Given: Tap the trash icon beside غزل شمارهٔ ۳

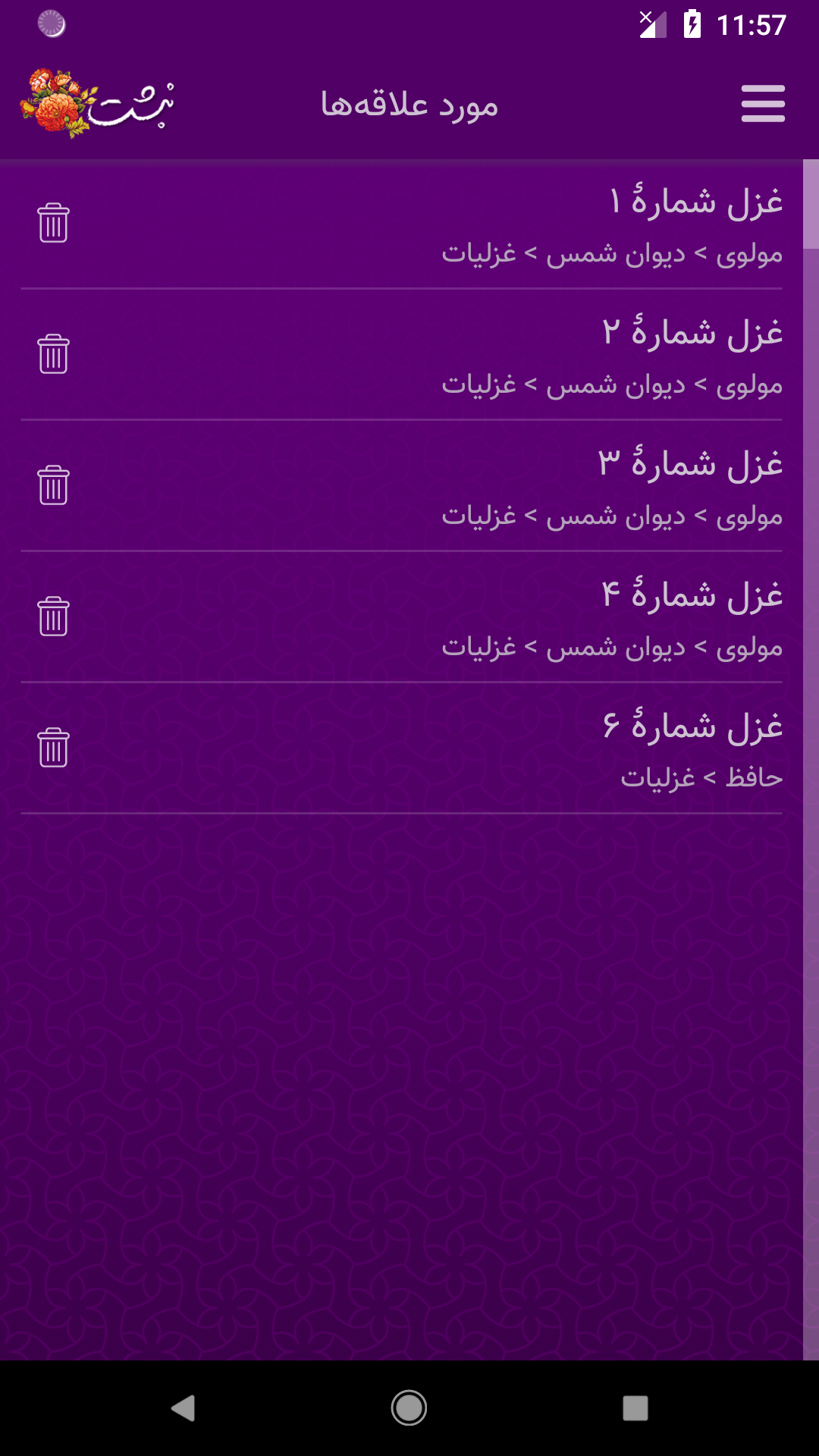Looking at the screenshot, I should [53, 485].
